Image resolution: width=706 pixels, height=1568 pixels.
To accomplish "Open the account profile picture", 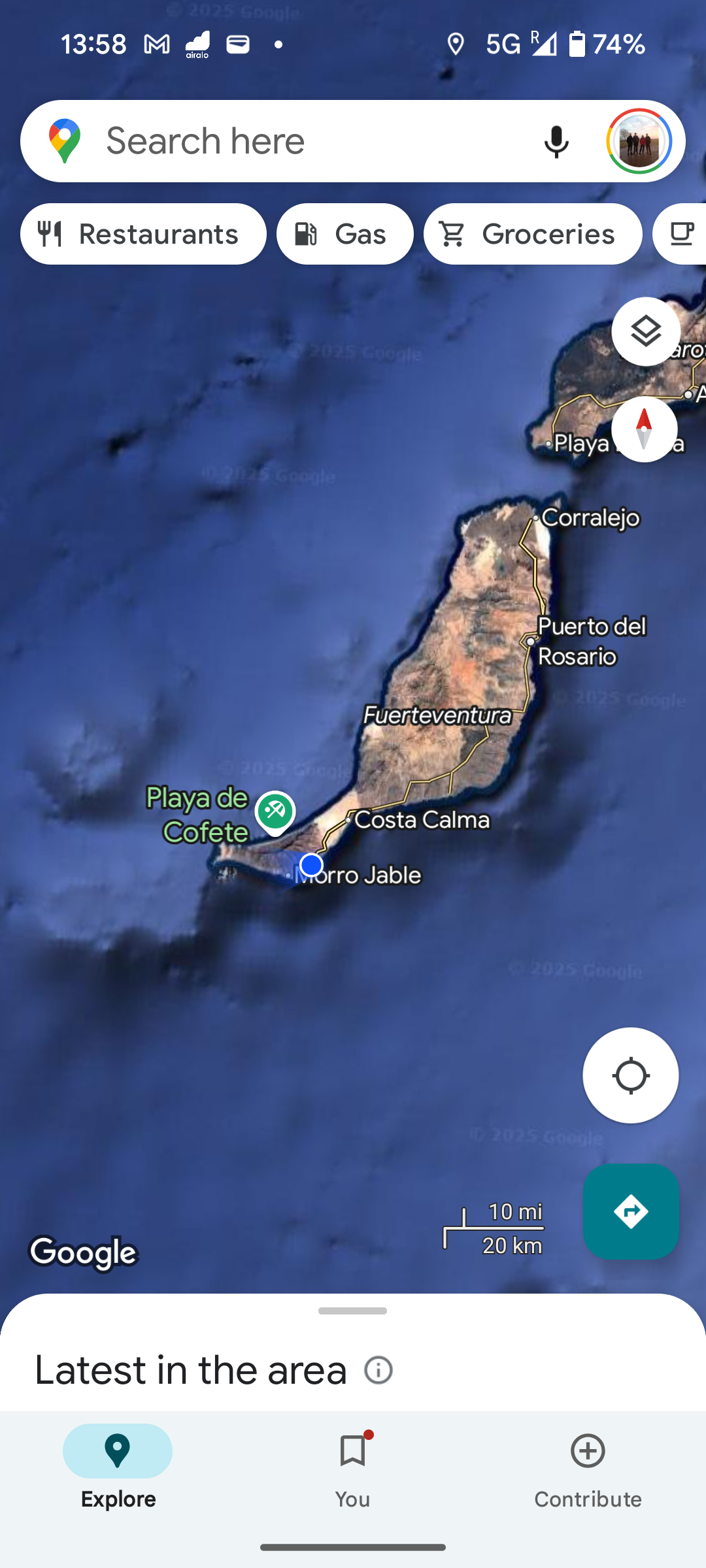I will (639, 141).
